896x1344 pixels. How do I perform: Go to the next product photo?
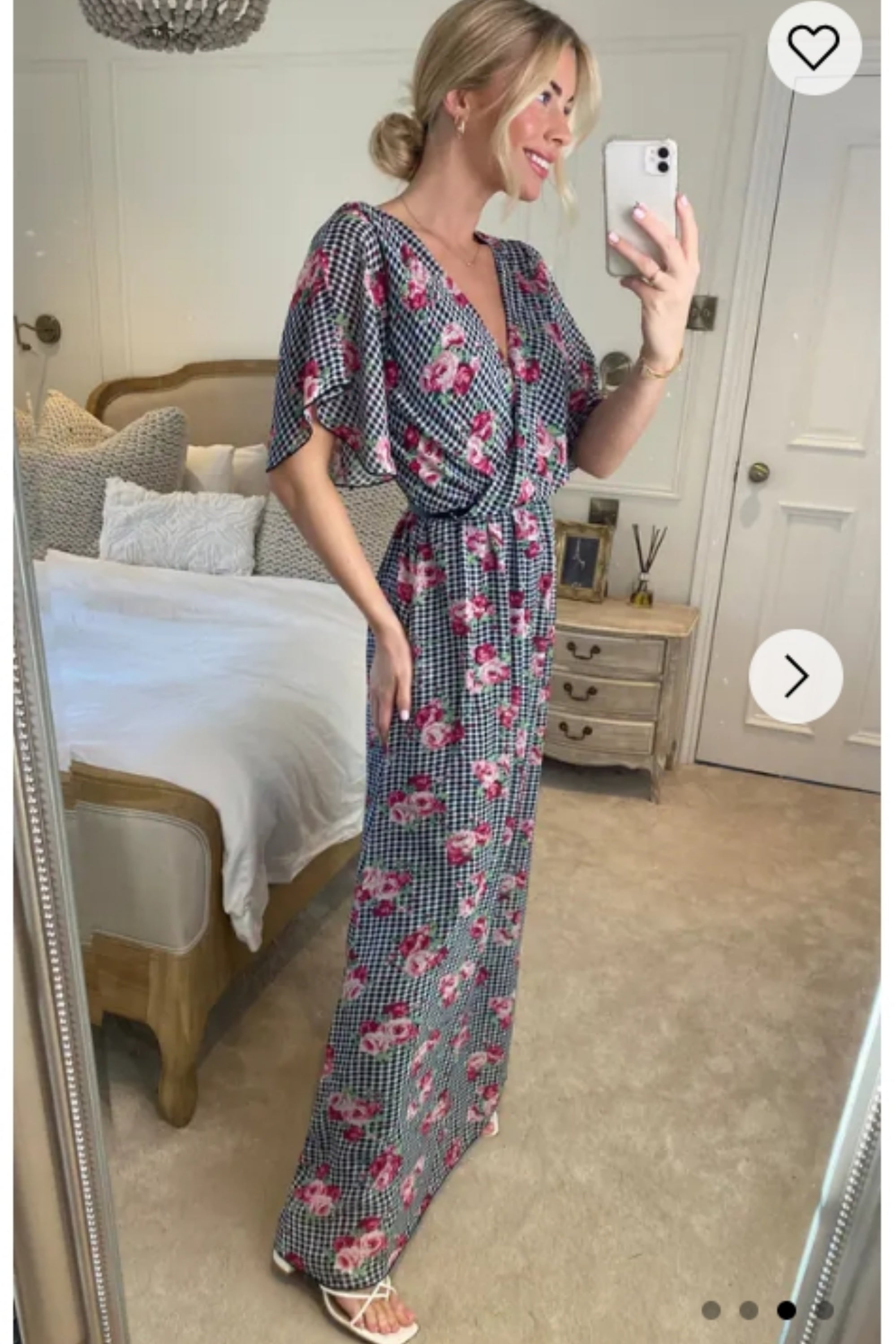pyautogui.click(x=796, y=676)
